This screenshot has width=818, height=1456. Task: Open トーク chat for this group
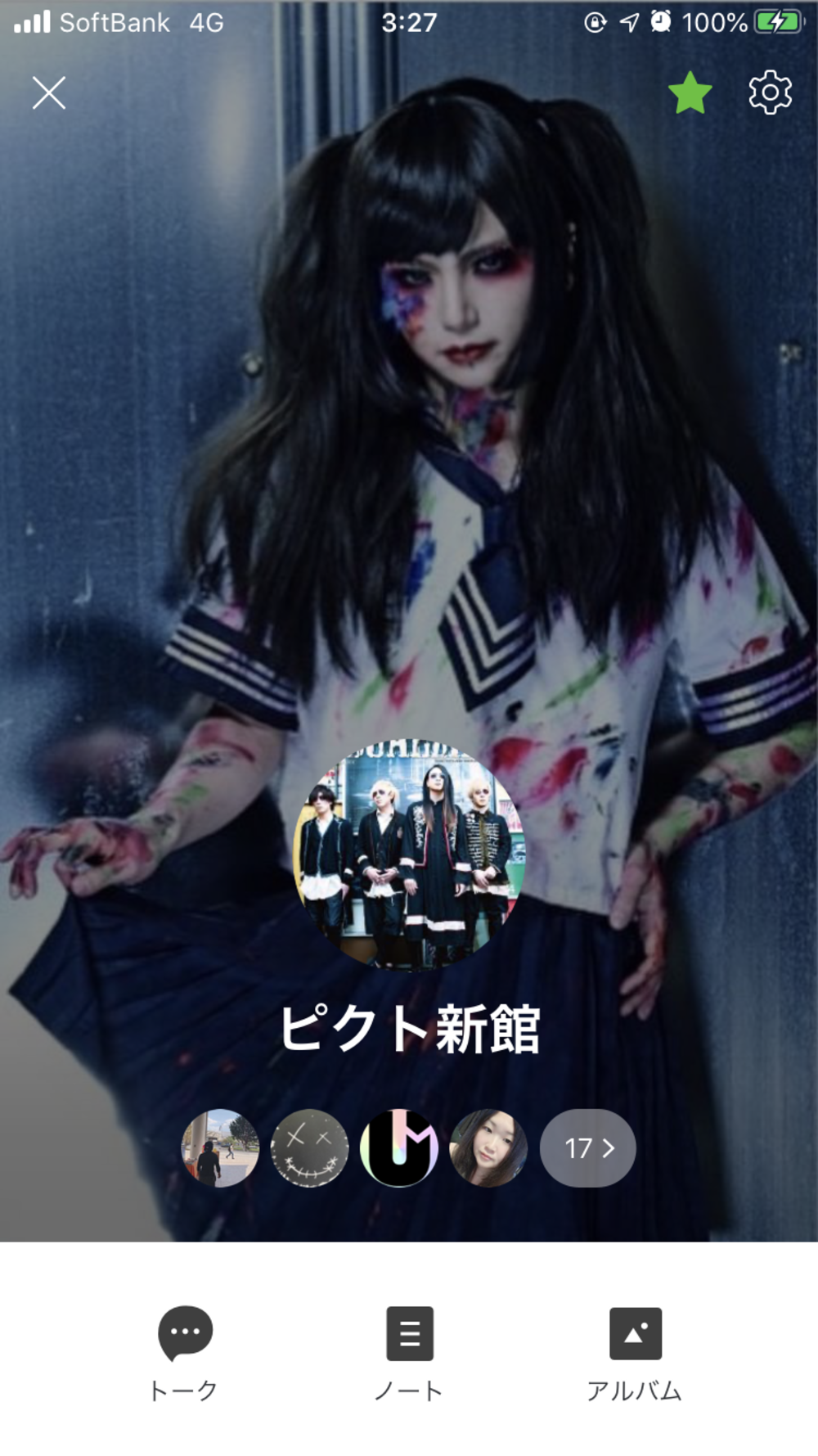pos(184,1353)
